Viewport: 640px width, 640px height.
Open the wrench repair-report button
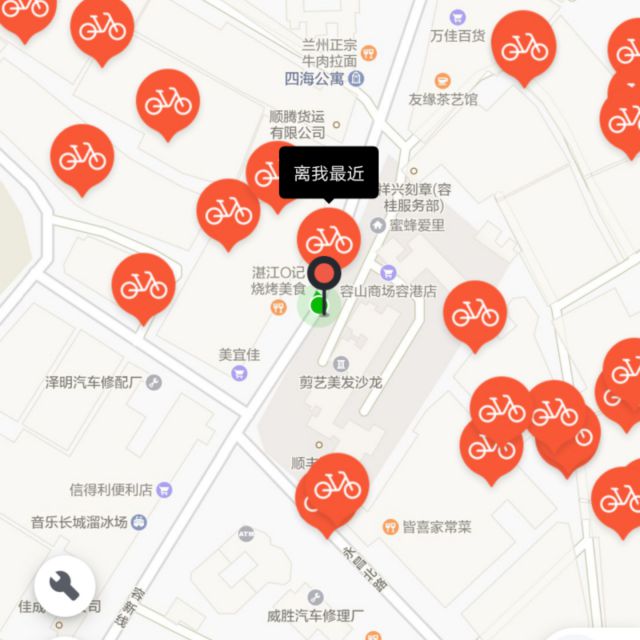tap(65, 585)
